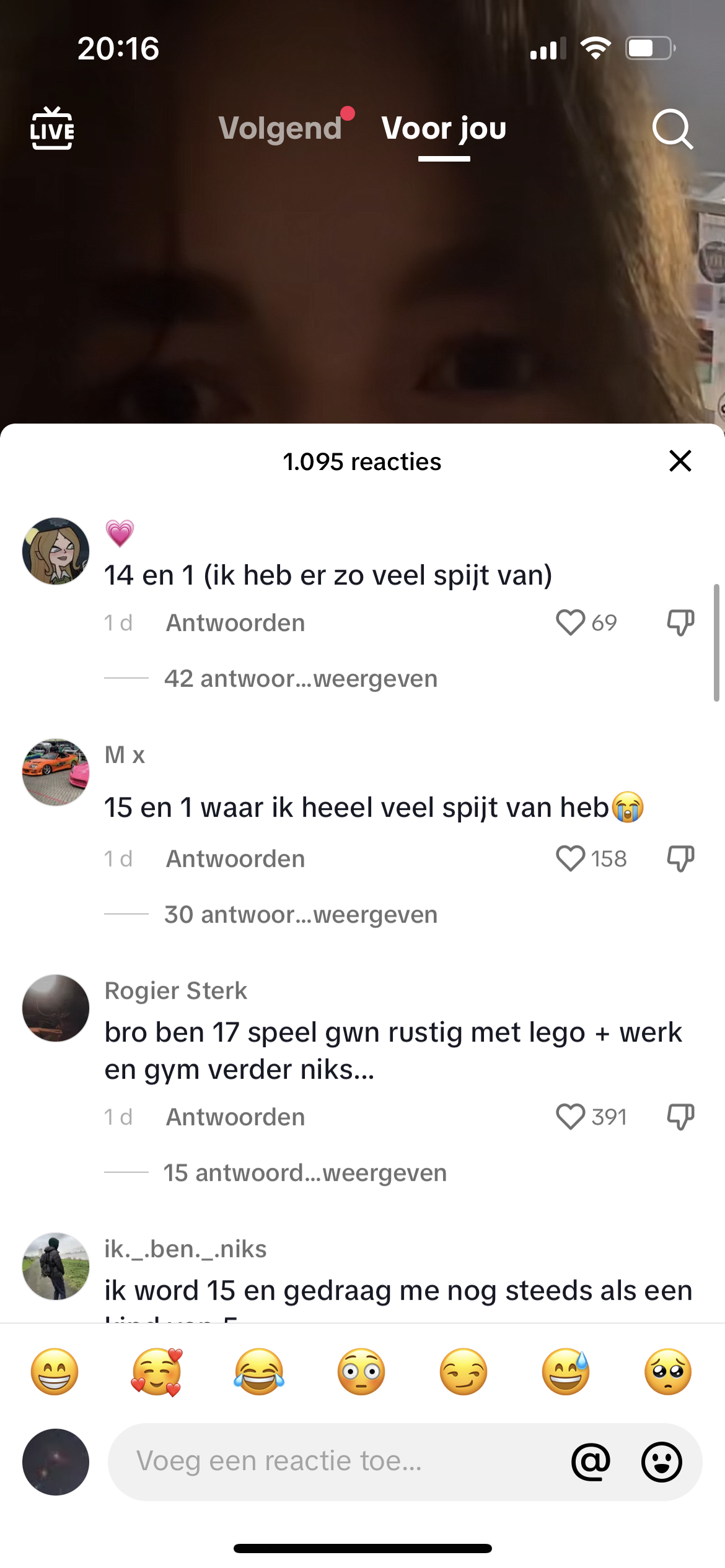Expand the 30 antwoorden replies
The width and height of the screenshot is (725, 1568).
click(x=301, y=915)
